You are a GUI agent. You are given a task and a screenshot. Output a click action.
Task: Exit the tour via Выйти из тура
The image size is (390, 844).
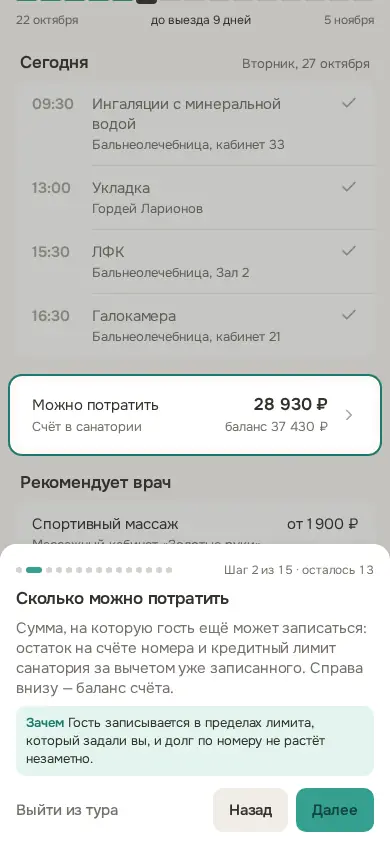coord(67,810)
